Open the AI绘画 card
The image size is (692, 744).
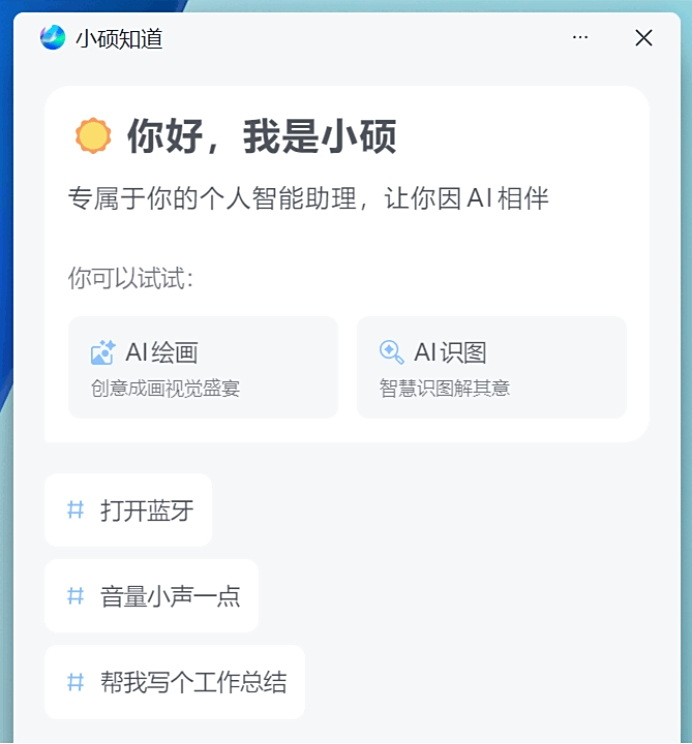pos(203,367)
